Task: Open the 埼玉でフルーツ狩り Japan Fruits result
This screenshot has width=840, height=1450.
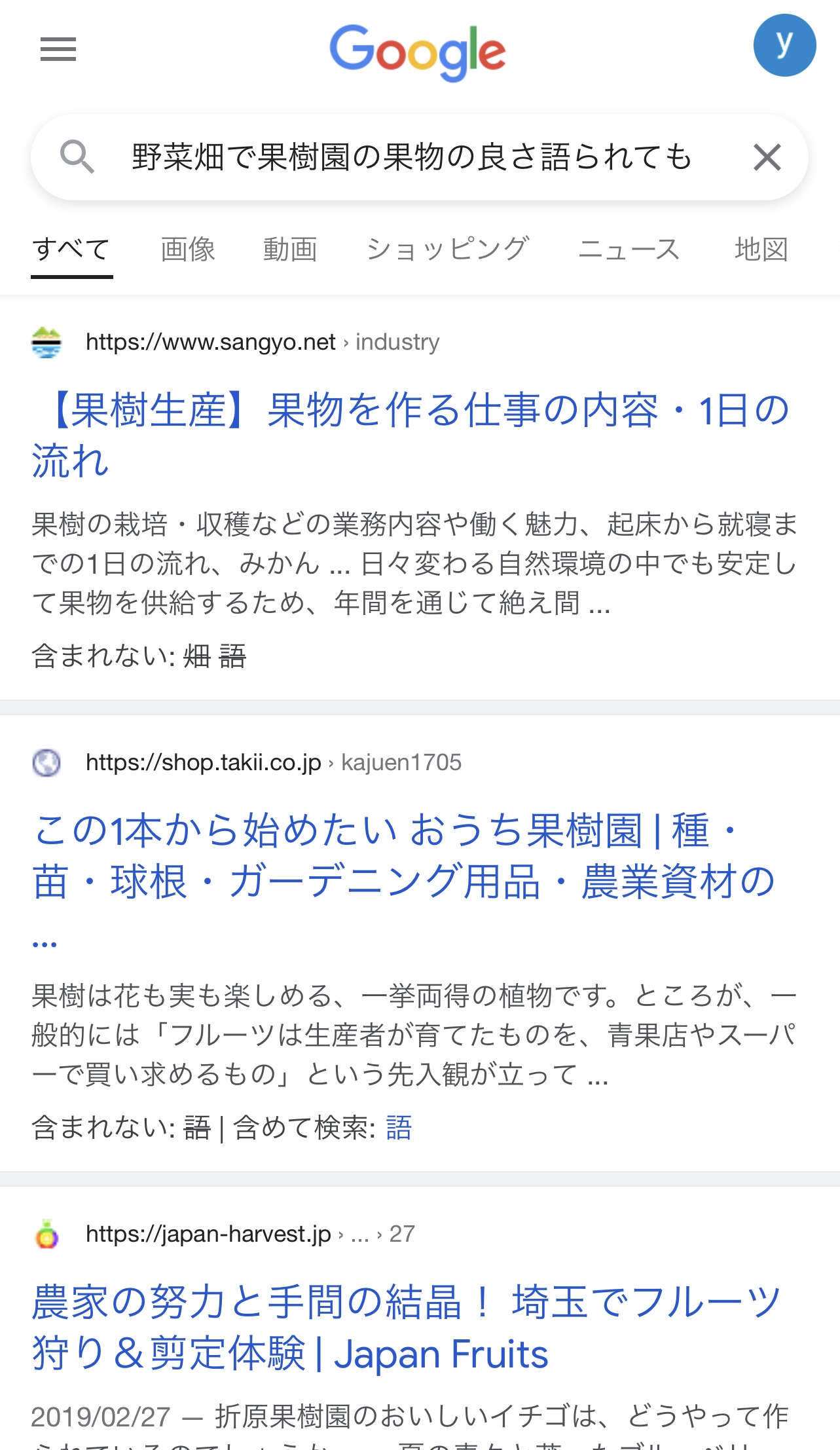Action: click(406, 1328)
